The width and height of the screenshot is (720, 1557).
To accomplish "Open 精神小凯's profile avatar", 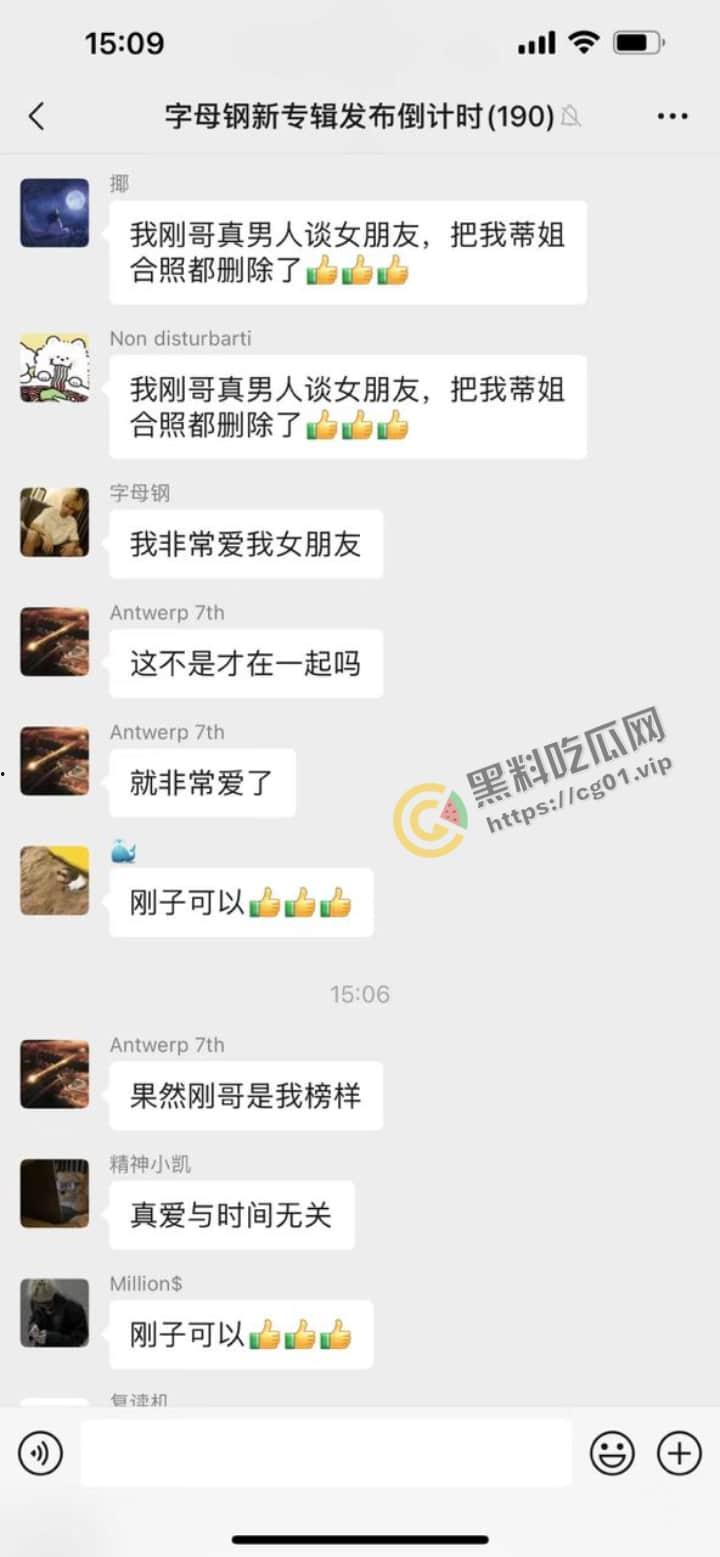I will pyautogui.click(x=55, y=1193).
